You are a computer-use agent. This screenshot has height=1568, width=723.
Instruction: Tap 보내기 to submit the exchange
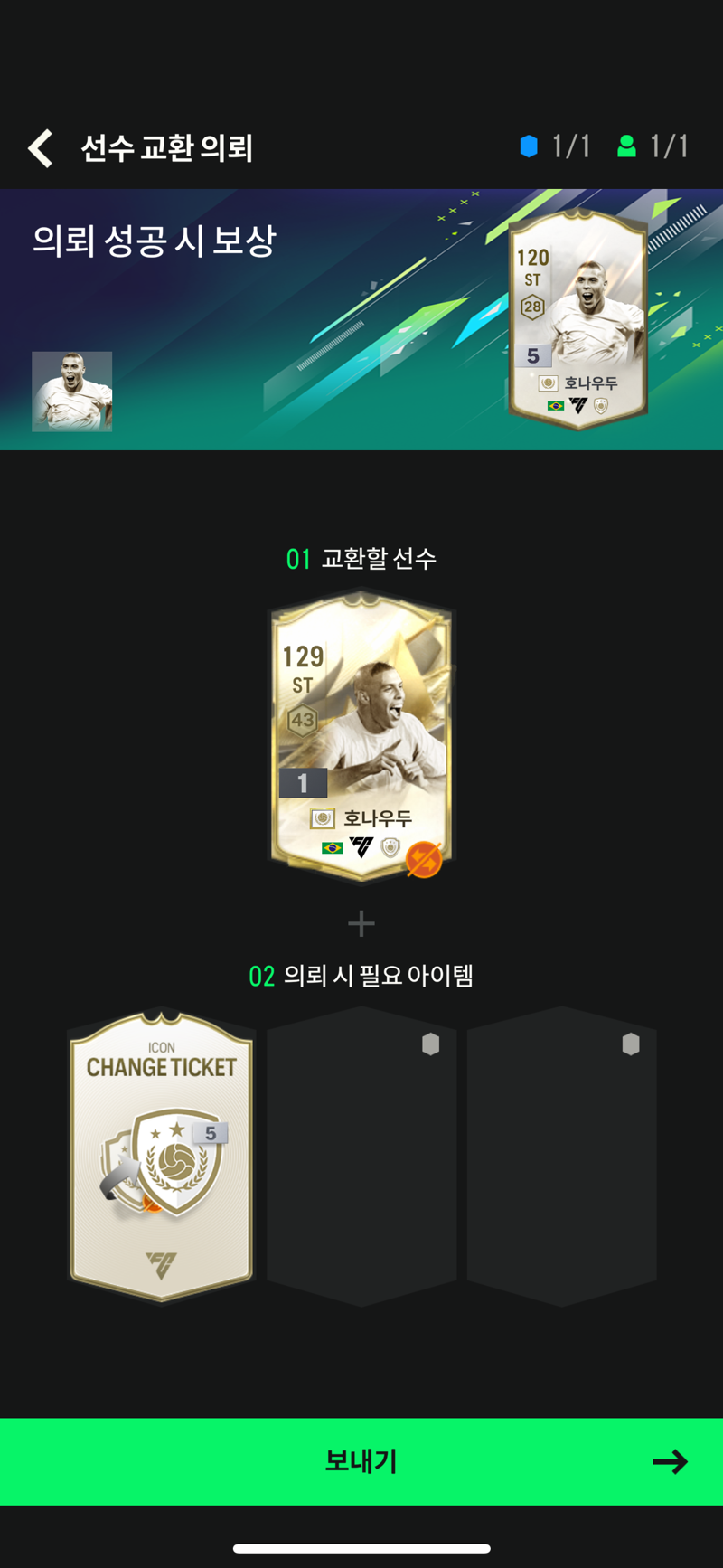361,1461
